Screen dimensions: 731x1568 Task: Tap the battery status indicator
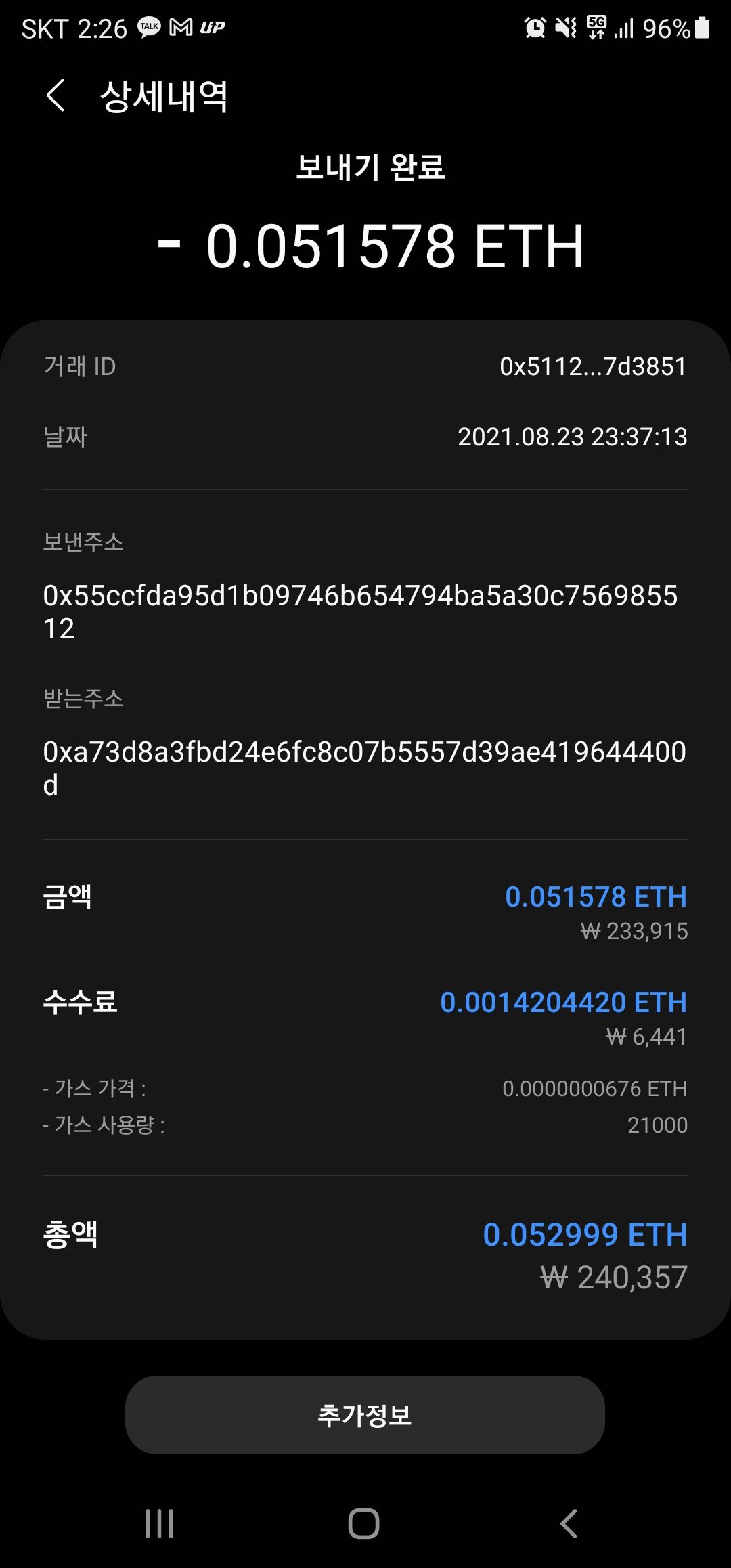(x=701, y=28)
